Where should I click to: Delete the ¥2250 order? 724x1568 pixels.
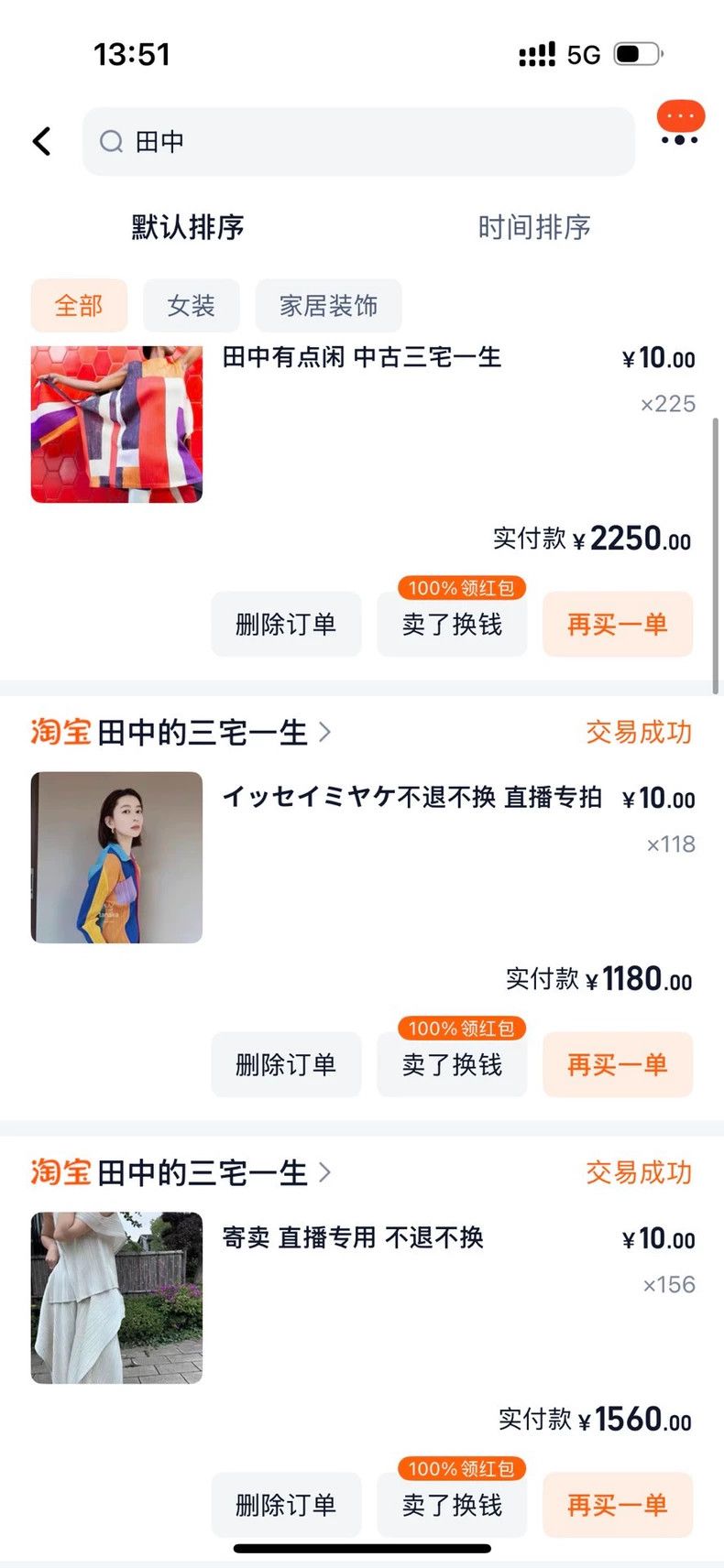click(x=286, y=624)
